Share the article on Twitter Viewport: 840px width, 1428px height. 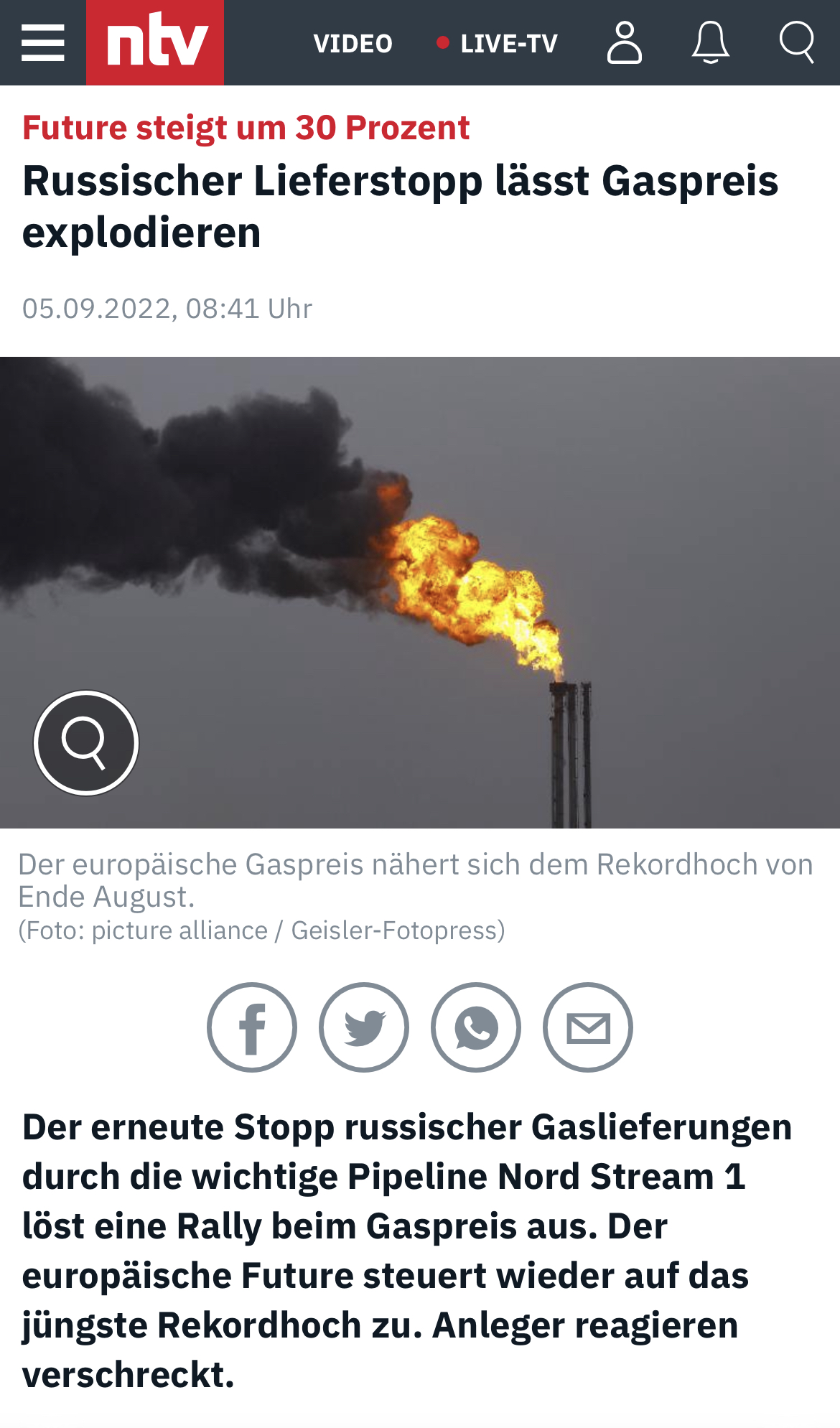point(364,1027)
